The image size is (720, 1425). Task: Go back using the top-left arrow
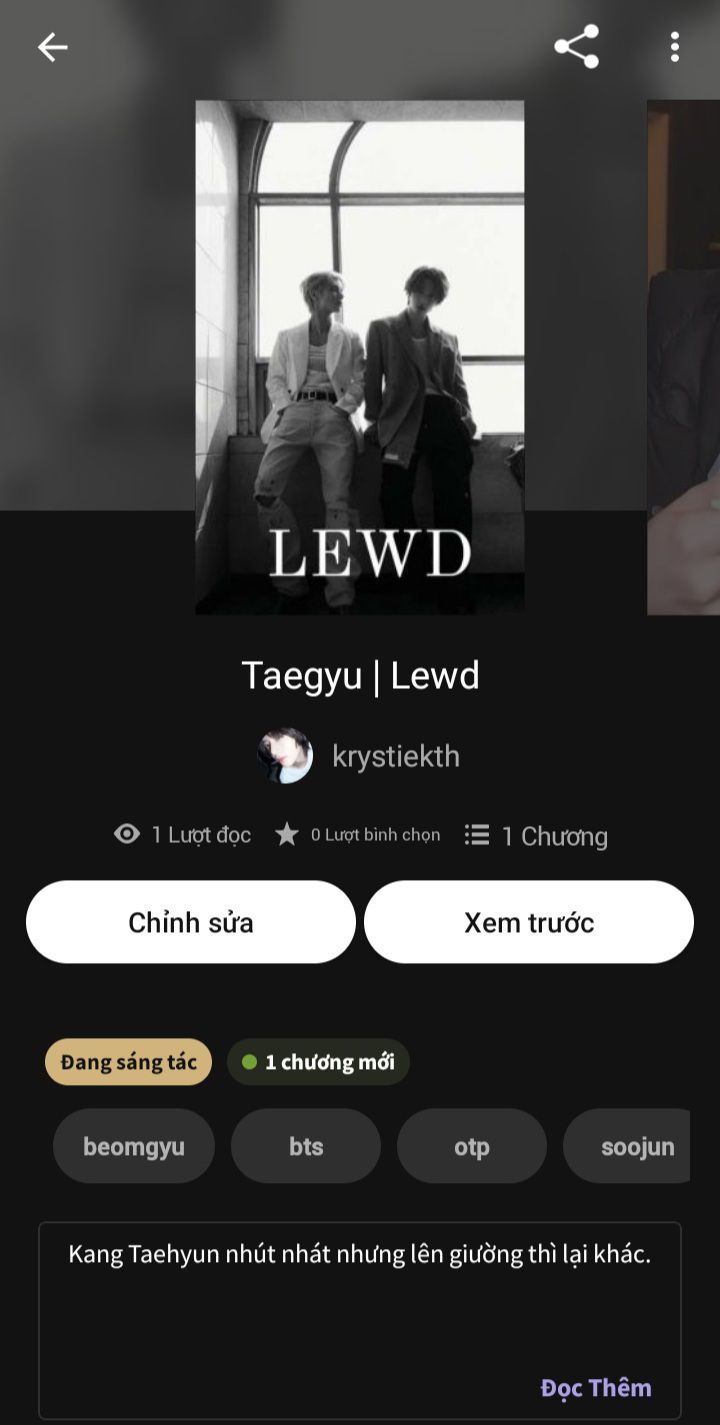tap(52, 47)
